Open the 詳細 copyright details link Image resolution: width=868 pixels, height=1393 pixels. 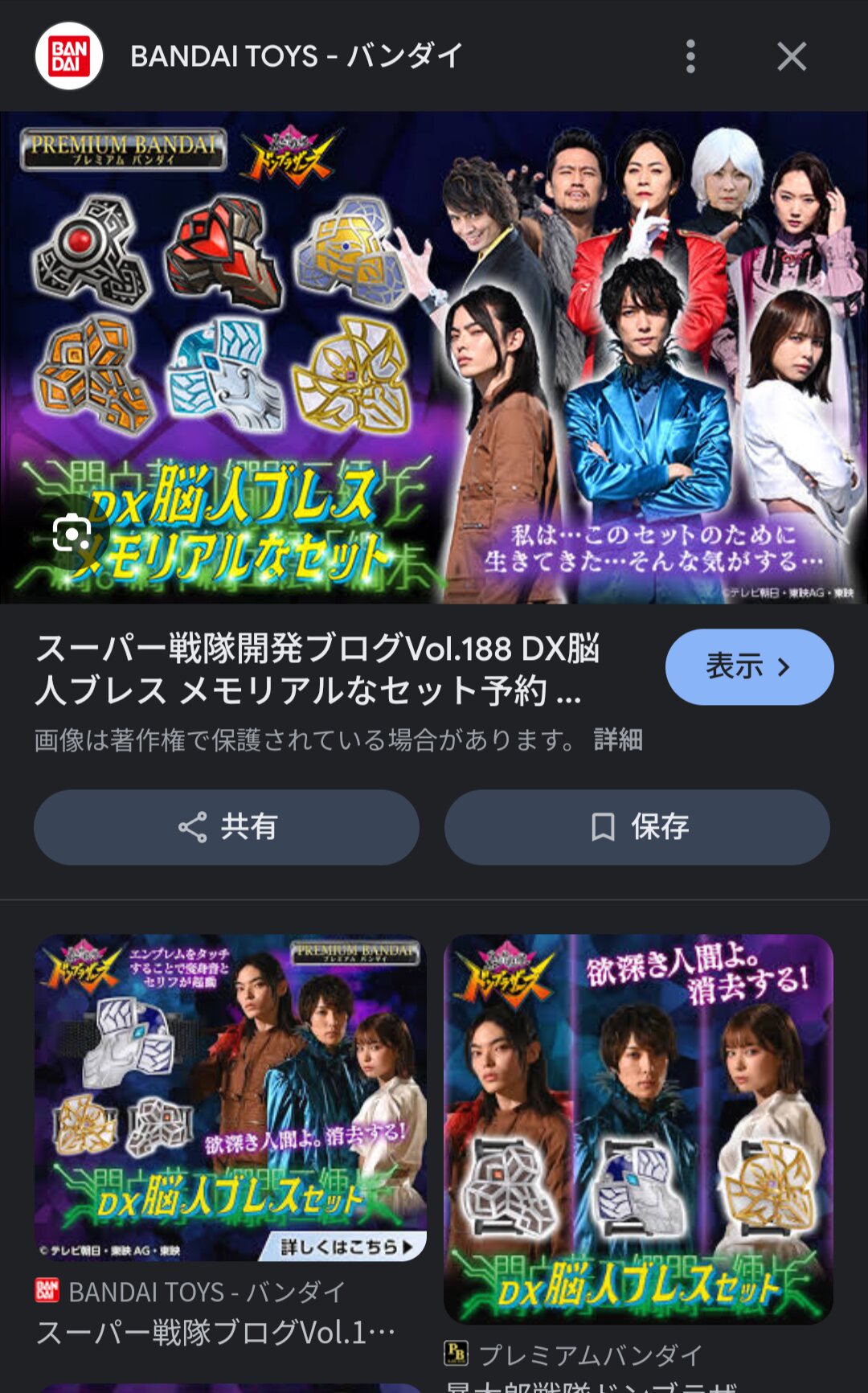tap(618, 740)
